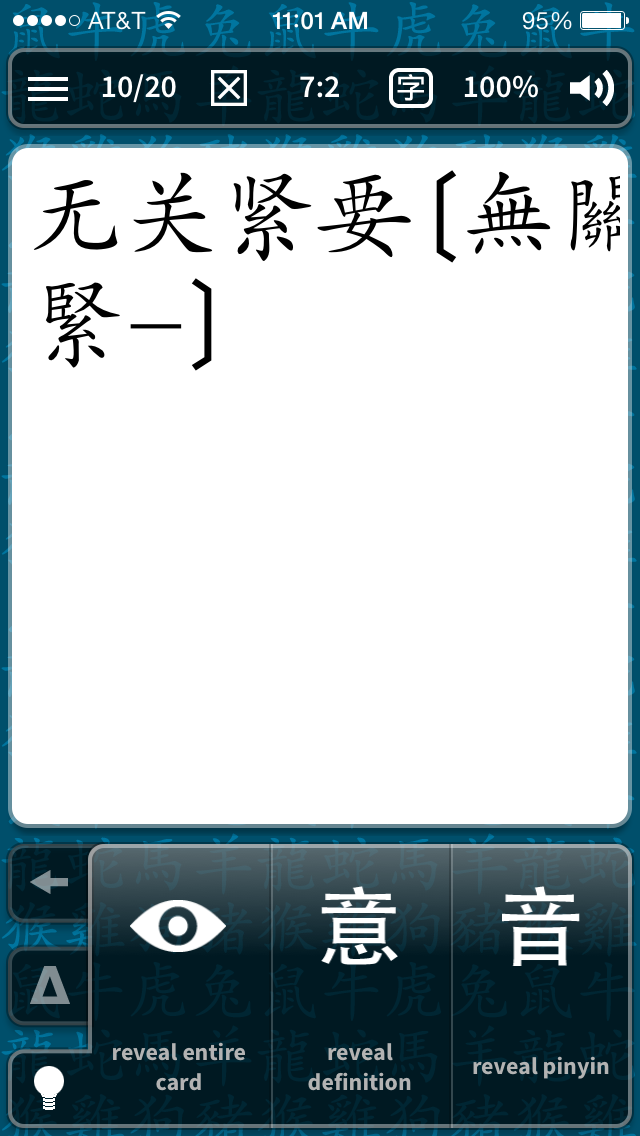The image size is (640, 1136).
Task: Tap the 字 character icon
Action: point(411,88)
